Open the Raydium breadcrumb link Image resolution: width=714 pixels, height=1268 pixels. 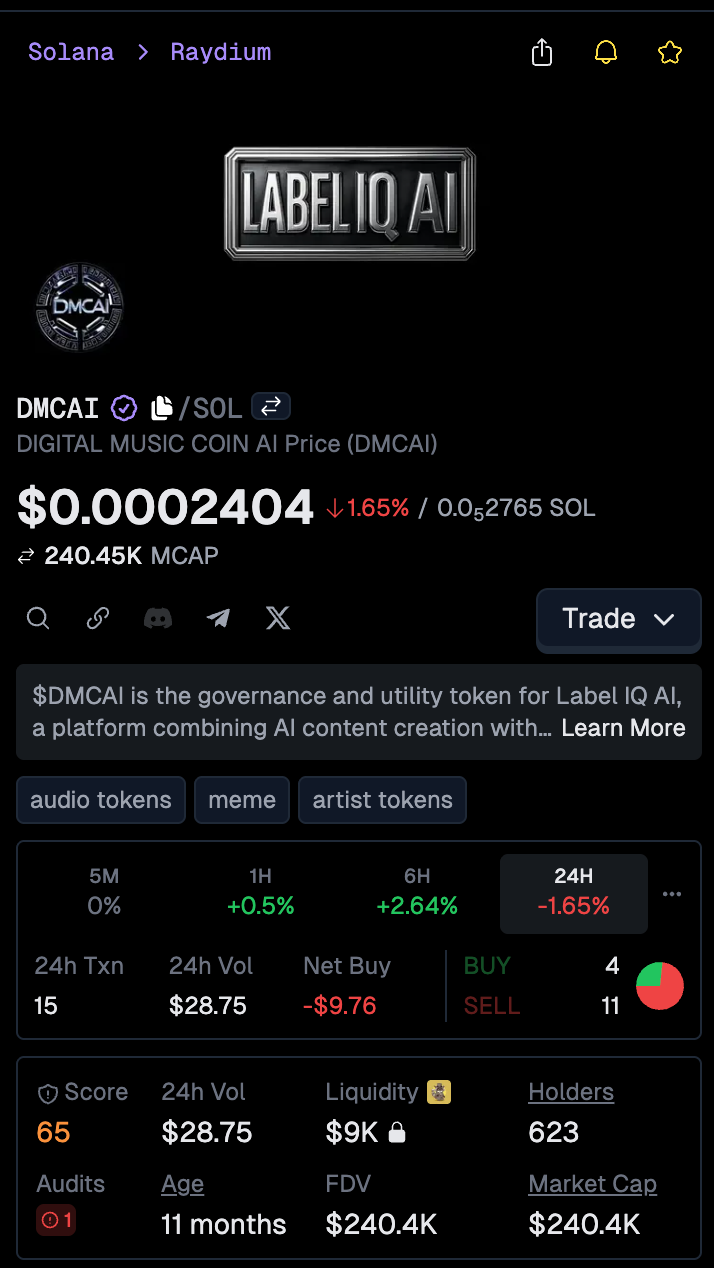pos(220,52)
